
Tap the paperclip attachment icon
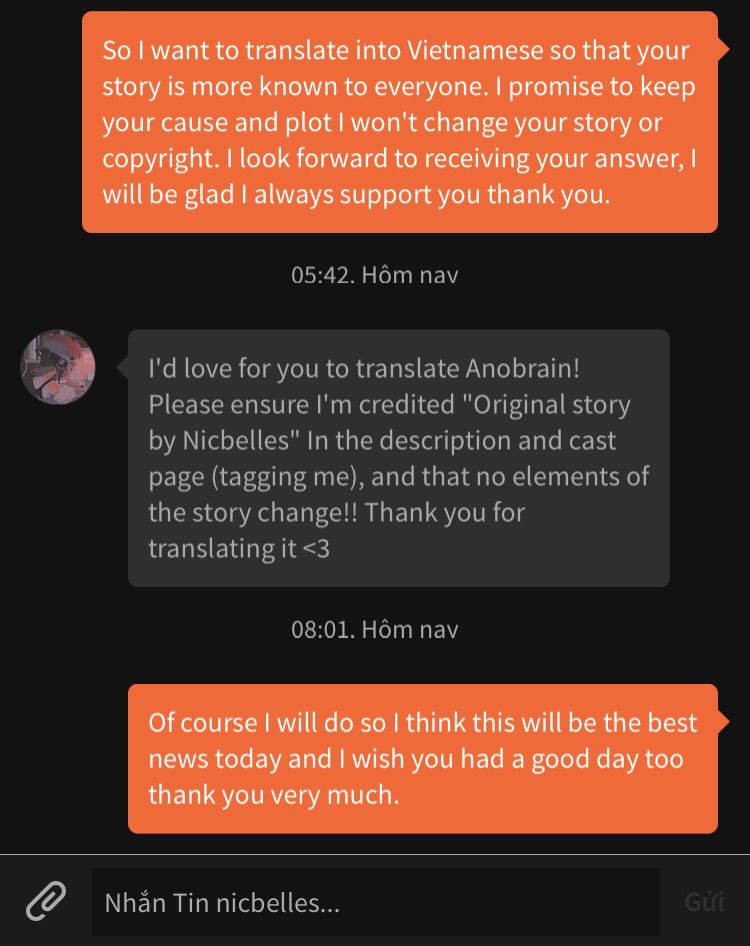pos(46,901)
